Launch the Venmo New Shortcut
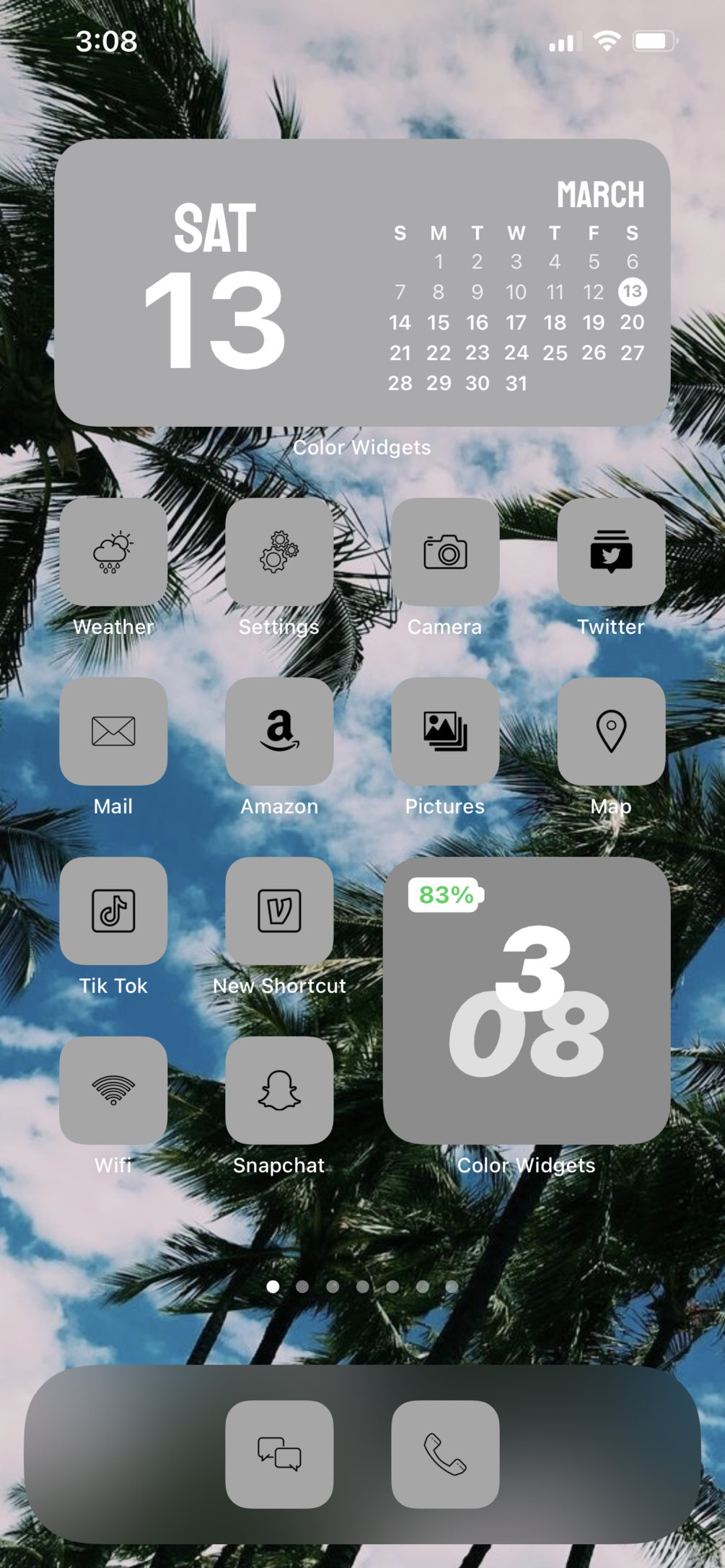 pos(279,911)
